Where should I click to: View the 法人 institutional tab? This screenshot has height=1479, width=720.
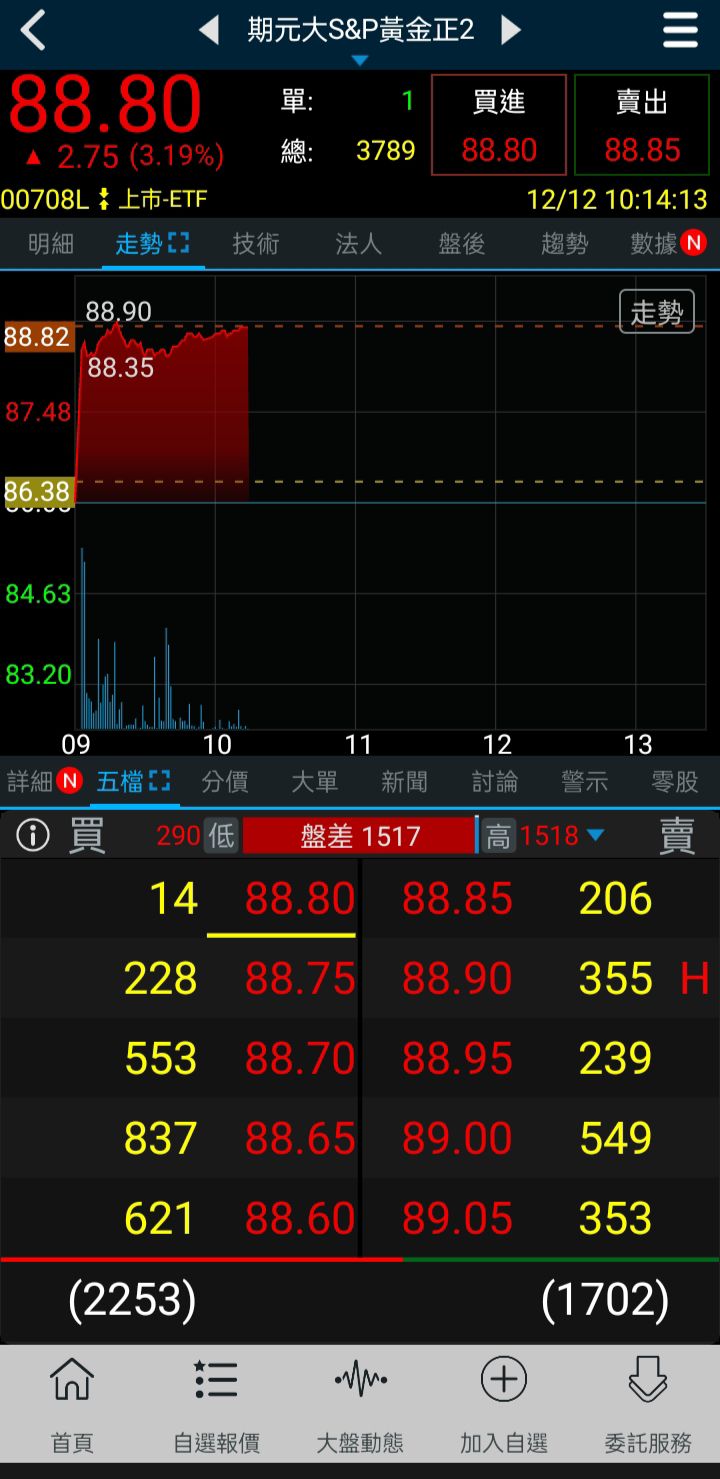(x=358, y=244)
